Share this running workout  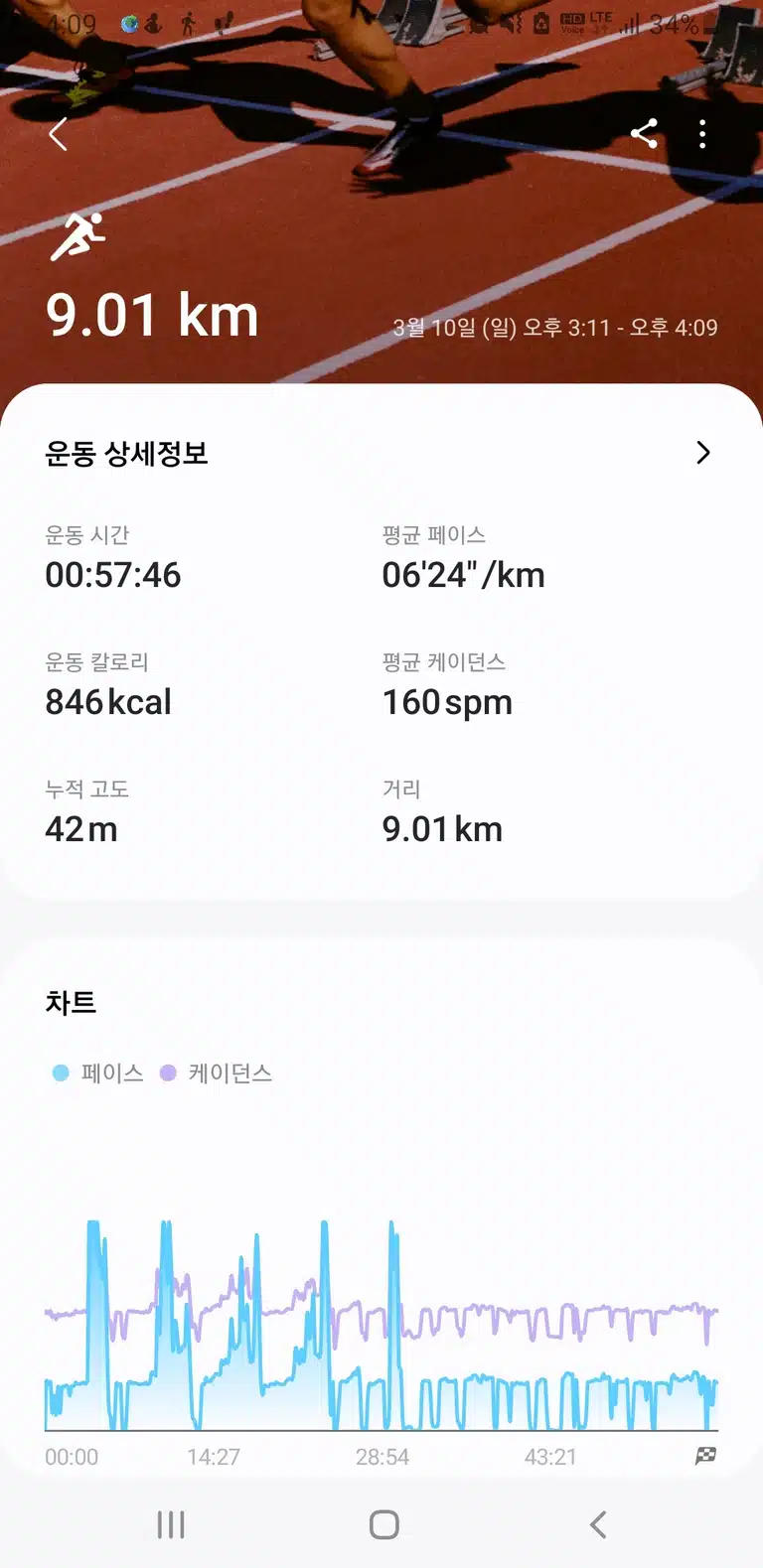coord(644,134)
